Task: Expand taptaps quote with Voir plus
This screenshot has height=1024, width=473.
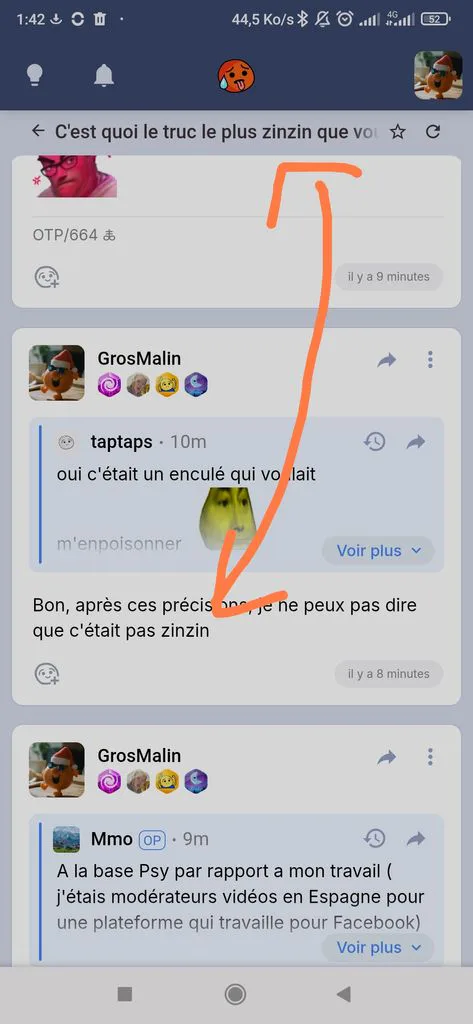Action: click(x=378, y=551)
